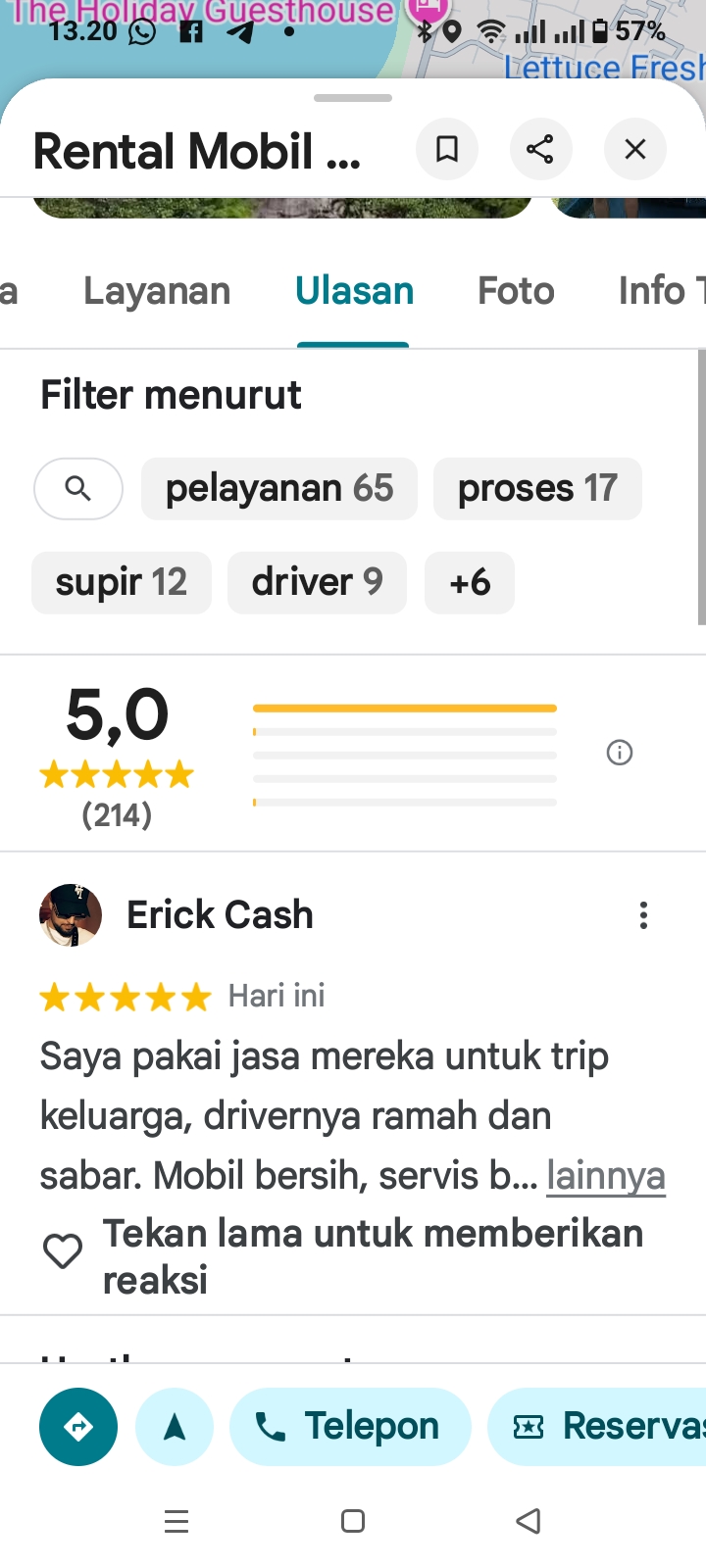Expand Erick Cash's review with lainnya

(x=606, y=1175)
